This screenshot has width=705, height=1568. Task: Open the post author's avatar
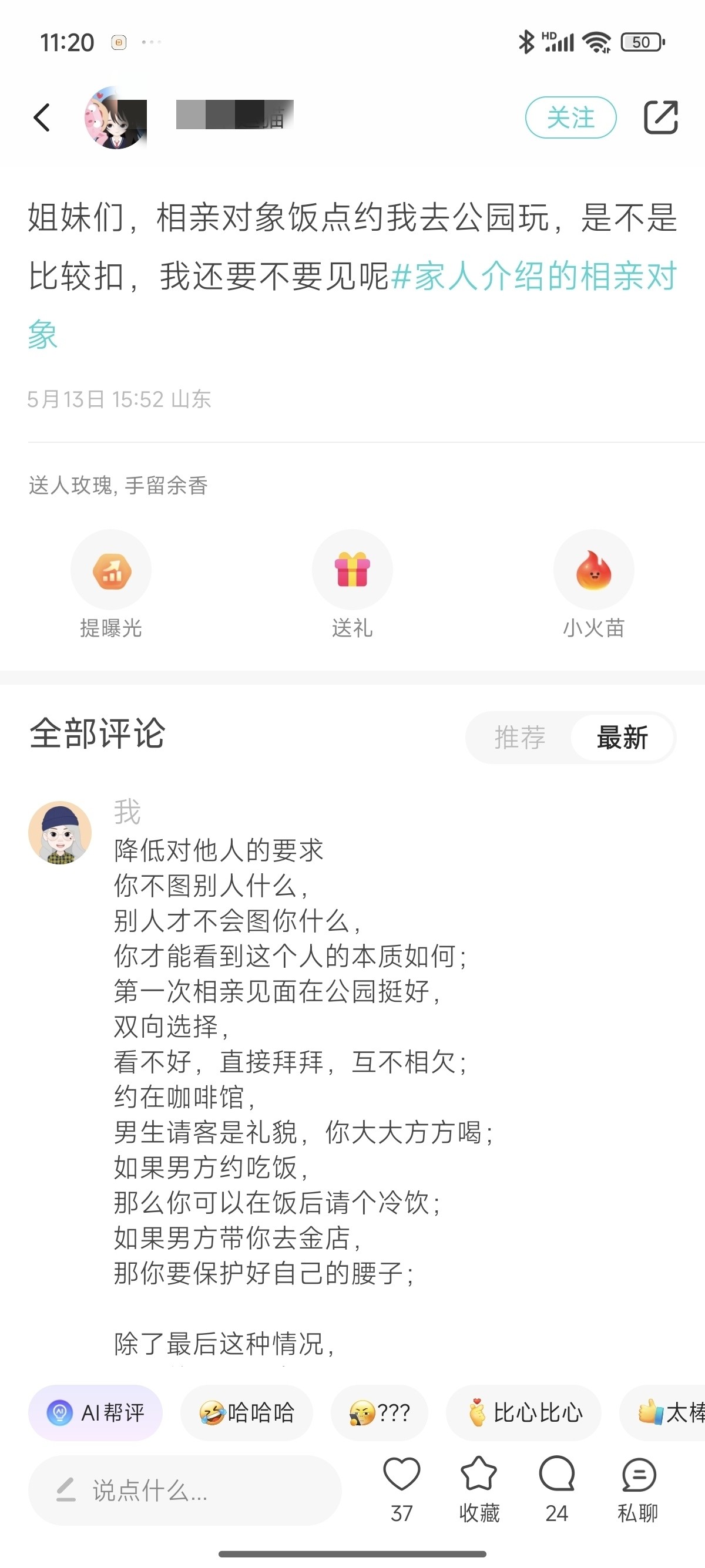coord(116,117)
